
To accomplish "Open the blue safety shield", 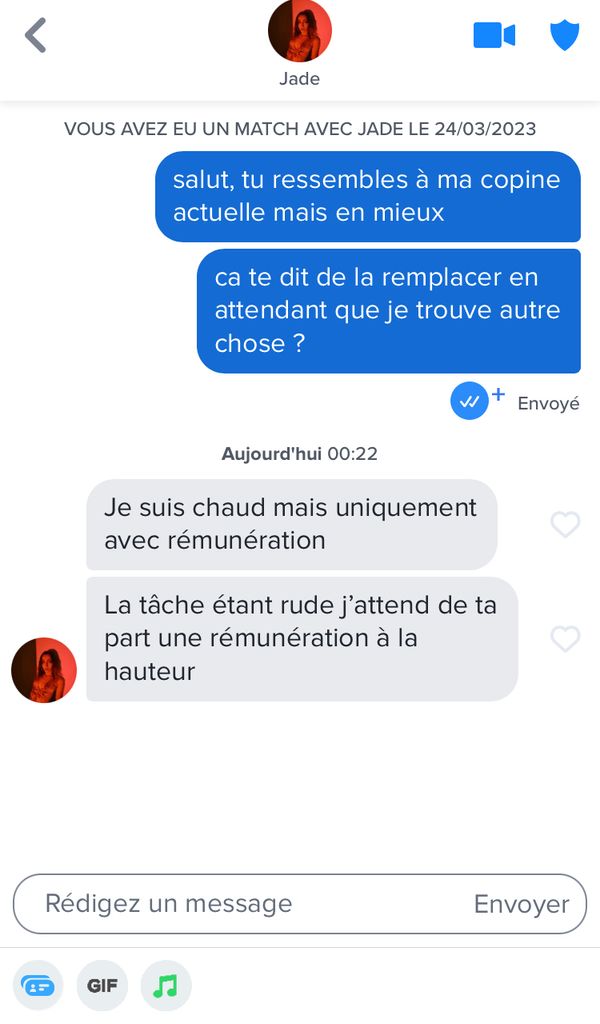I will tap(565, 36).
